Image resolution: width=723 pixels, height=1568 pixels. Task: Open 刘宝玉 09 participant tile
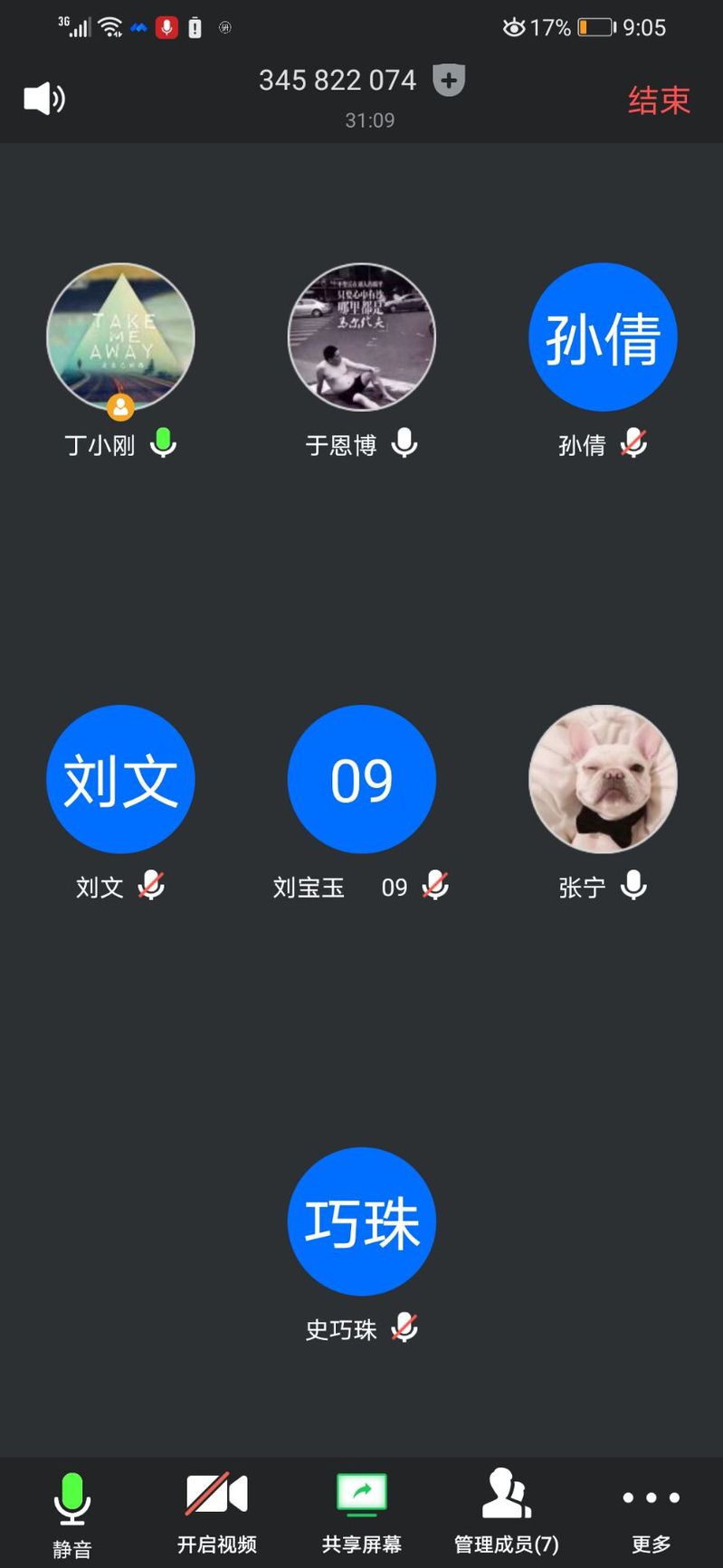click(x=361, y=779)
